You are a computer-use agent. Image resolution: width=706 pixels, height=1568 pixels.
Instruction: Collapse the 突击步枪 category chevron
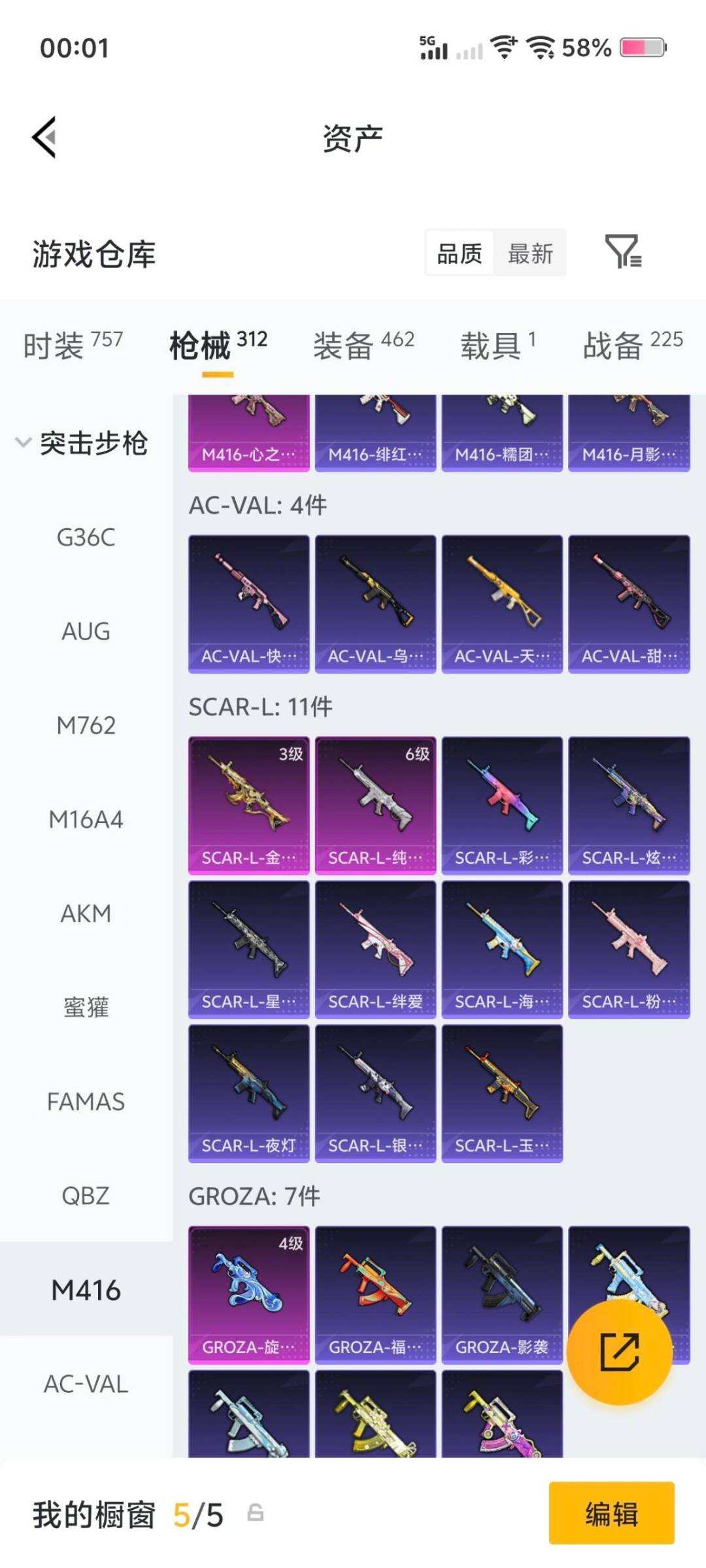(x=23, y=442)
